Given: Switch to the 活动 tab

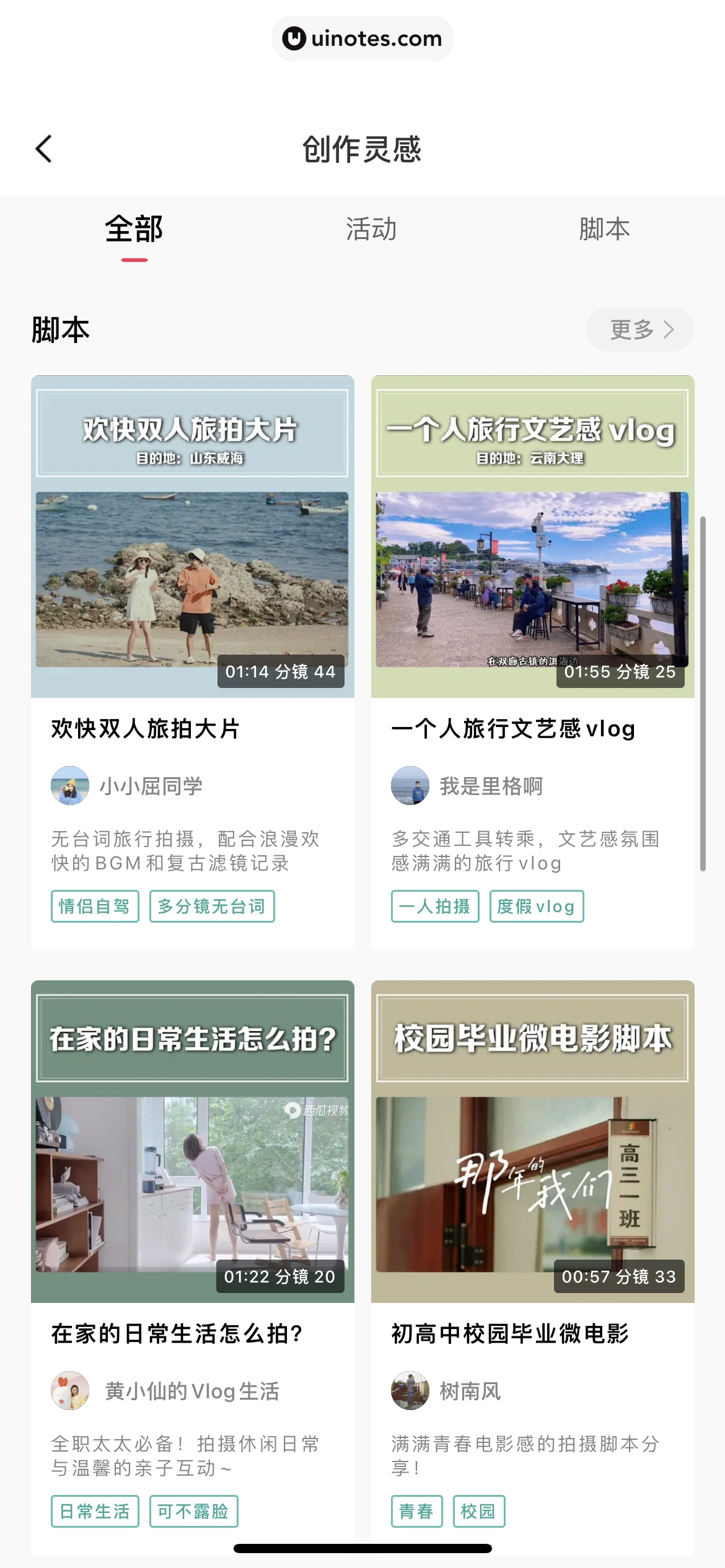Looking at the screenshot, I should (371, 229).
